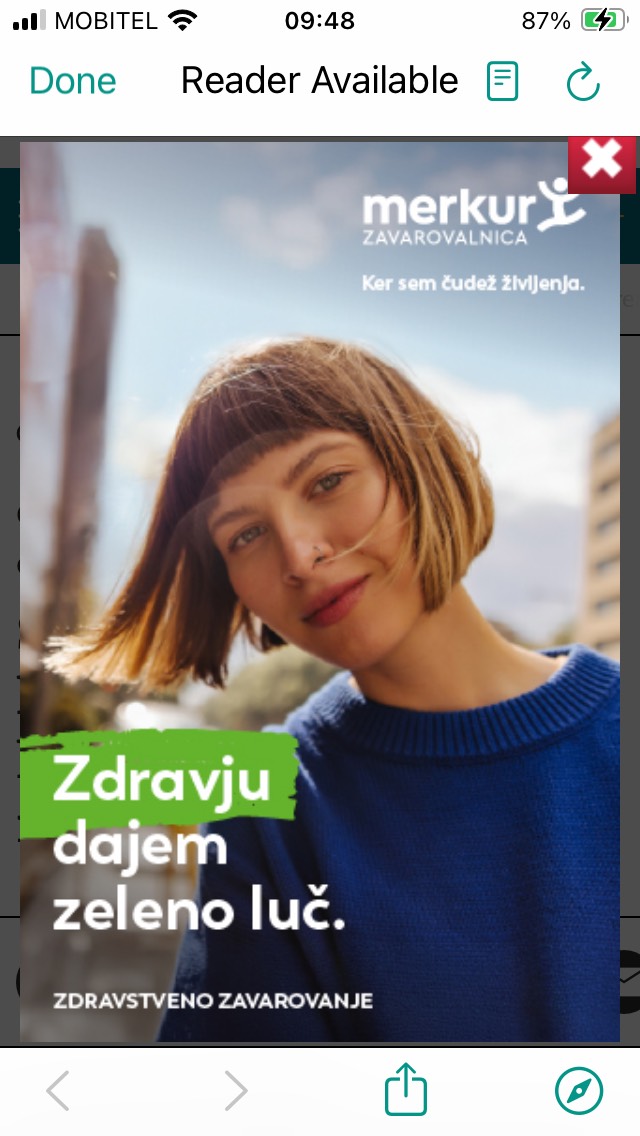Go forward to next page
This screenshot has width=640, height=1136.
click(235, 1090)
